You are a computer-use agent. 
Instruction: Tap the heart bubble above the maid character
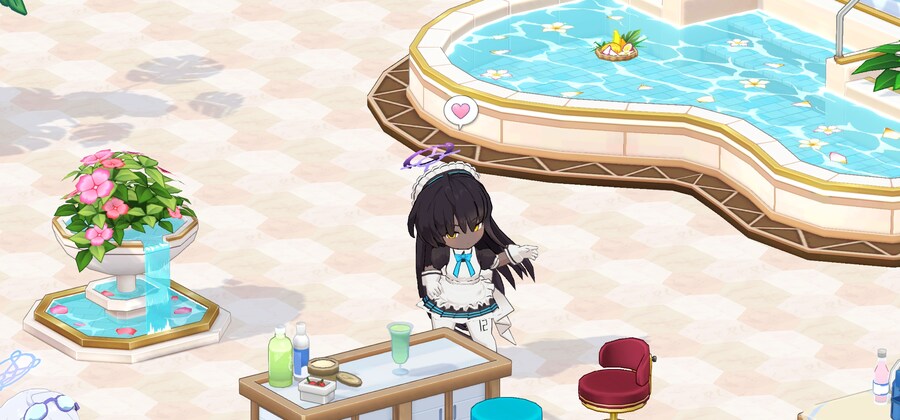[459, 111]
